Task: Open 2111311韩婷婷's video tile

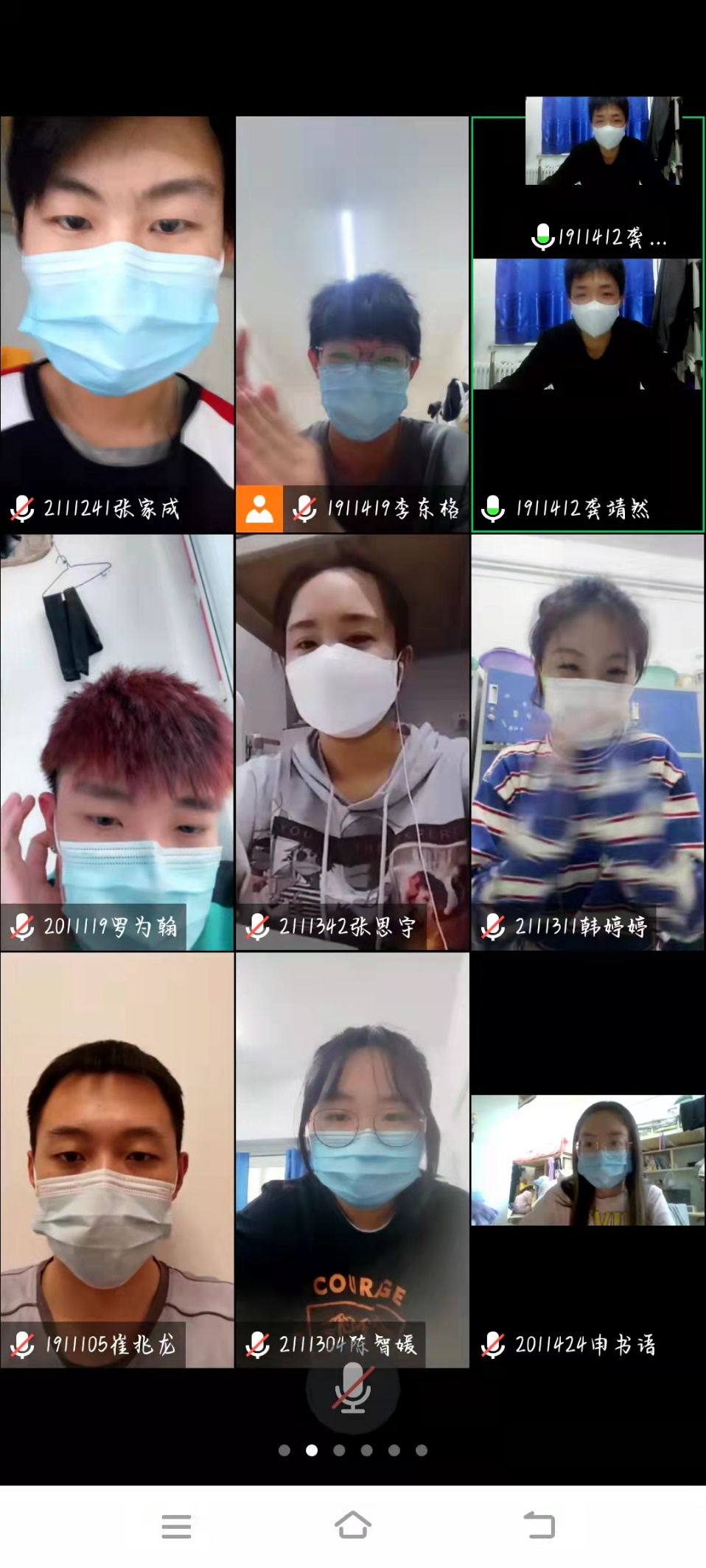Action: 587,742
